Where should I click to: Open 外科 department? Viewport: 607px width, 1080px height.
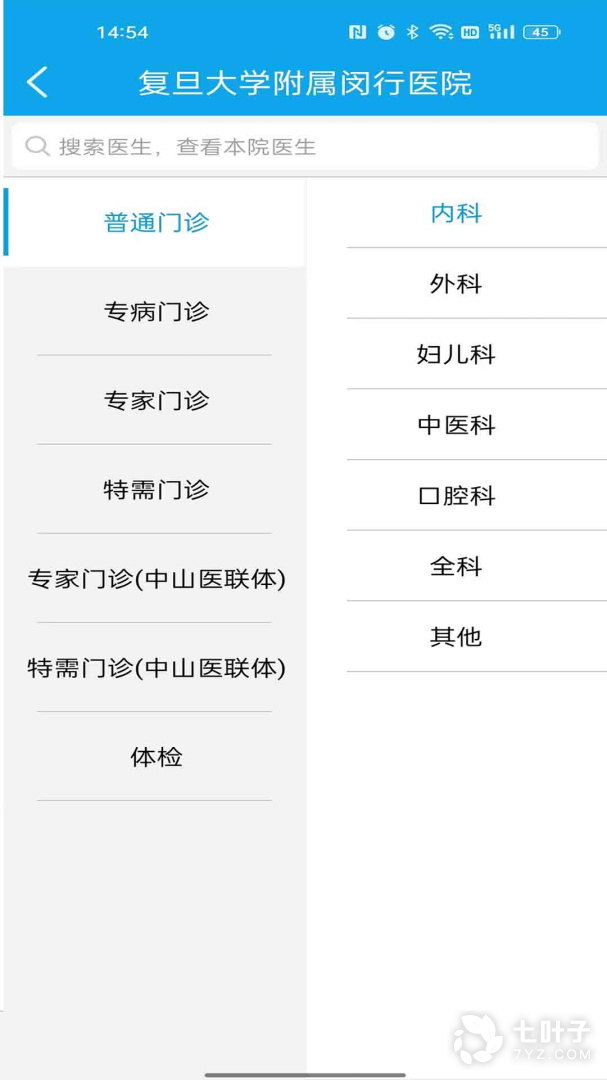[456, 284]
